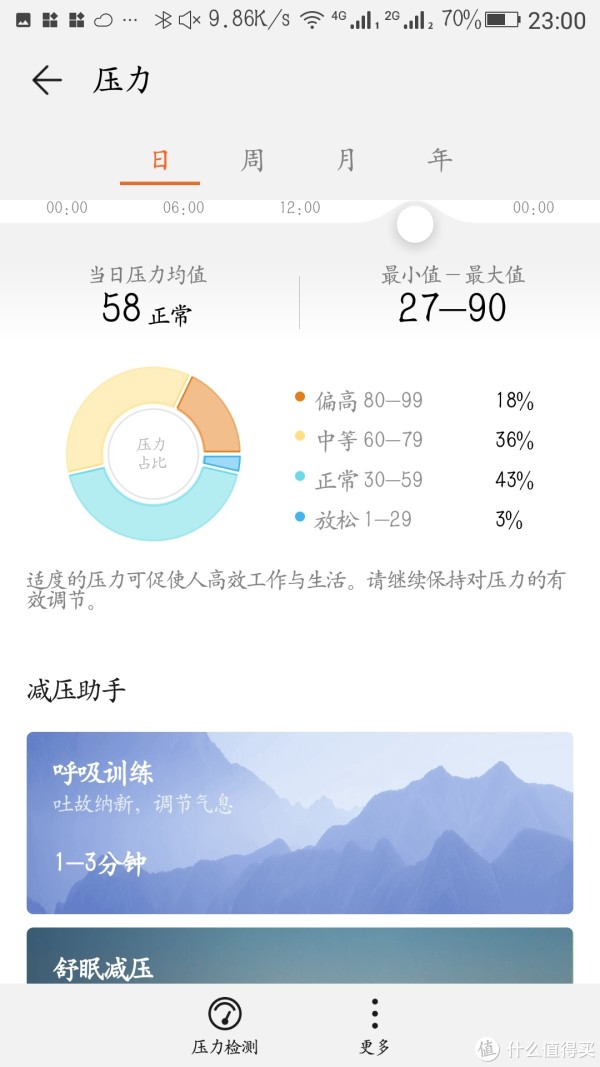The height and width of the screenshot is (1067, 600).
Task: Start 压力检测 stress test
Action: point(225,1026)
